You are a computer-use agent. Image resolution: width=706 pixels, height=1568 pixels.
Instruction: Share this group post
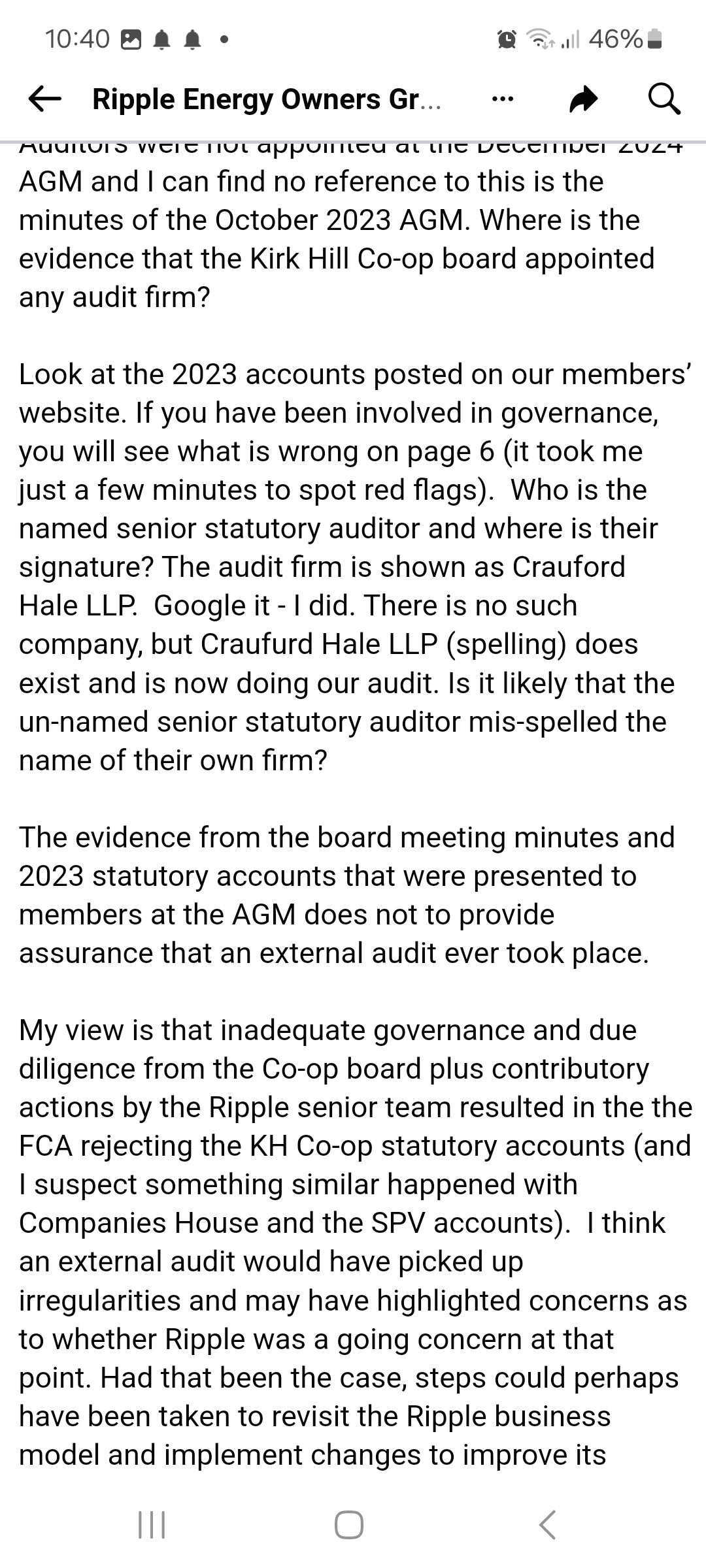584,99
